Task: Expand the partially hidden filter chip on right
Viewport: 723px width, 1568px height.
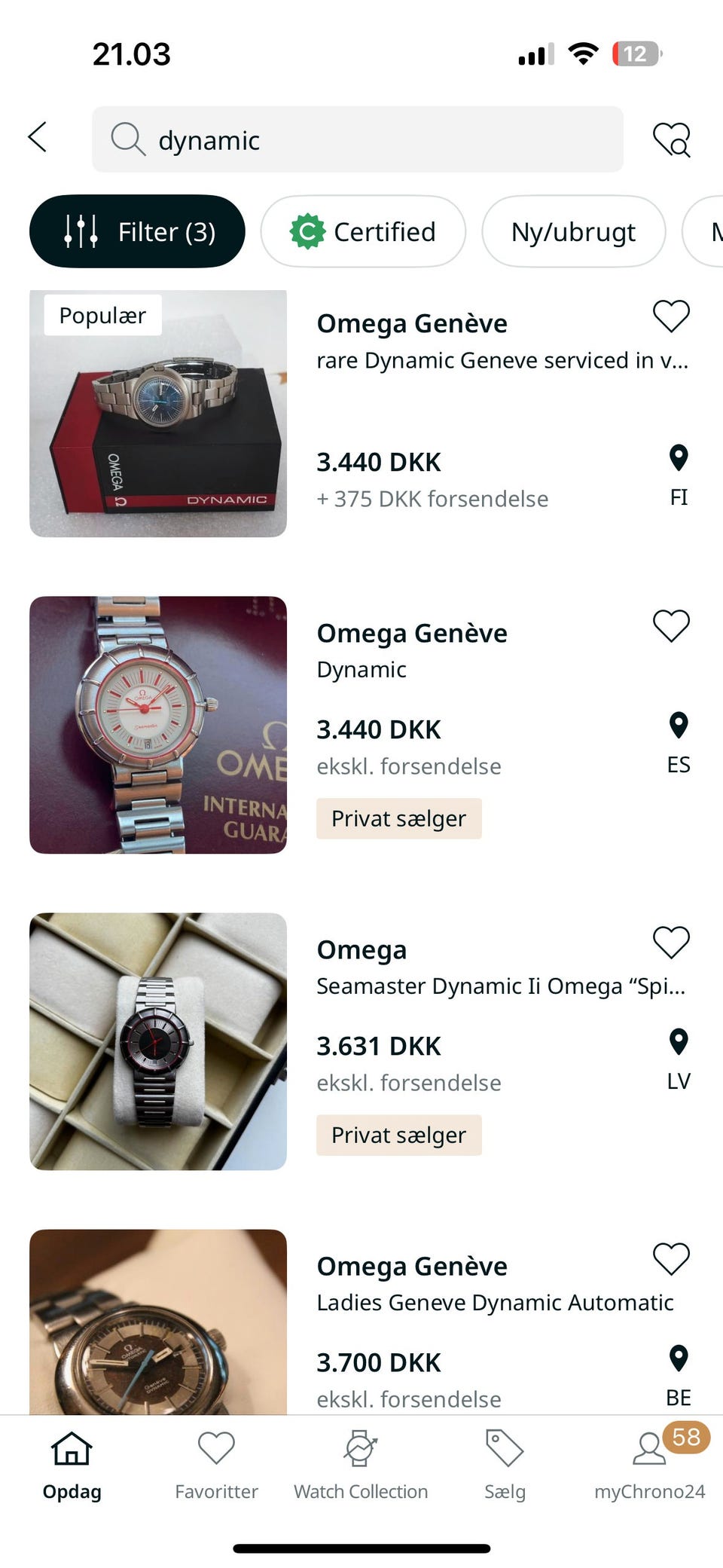Action: pyautogui.click(x=708, y=231)
